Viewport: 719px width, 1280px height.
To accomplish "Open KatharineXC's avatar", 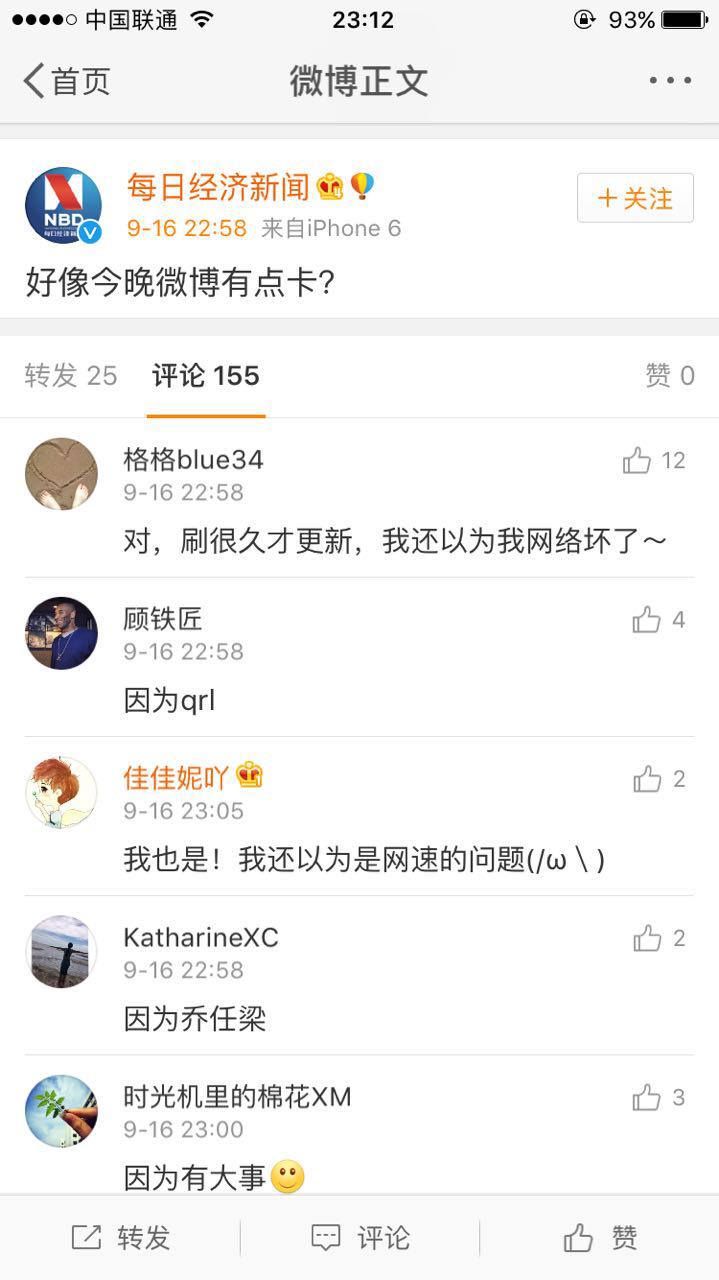I will [x=61, y=951].
